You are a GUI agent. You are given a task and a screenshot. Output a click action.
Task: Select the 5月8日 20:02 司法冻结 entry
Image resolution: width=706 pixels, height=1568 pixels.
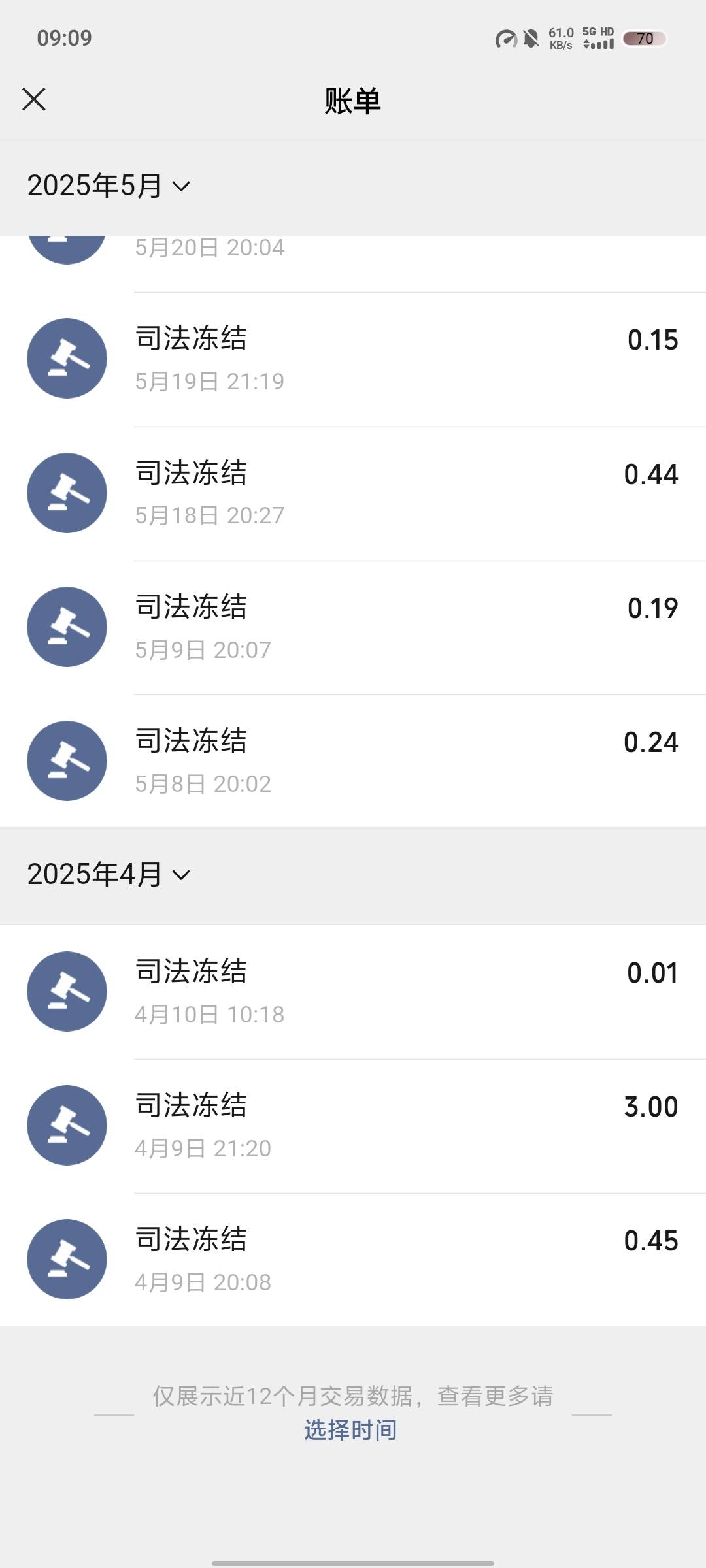353,761
